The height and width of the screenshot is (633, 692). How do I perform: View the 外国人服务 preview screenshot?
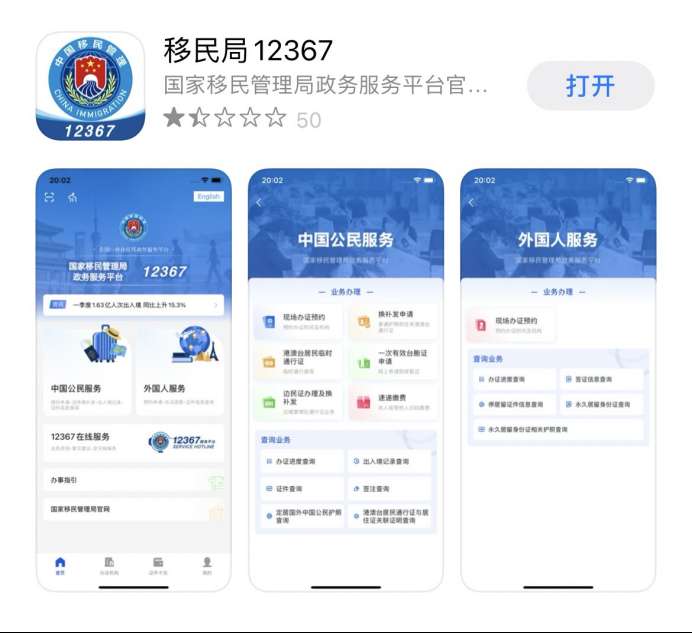point(558,378)
